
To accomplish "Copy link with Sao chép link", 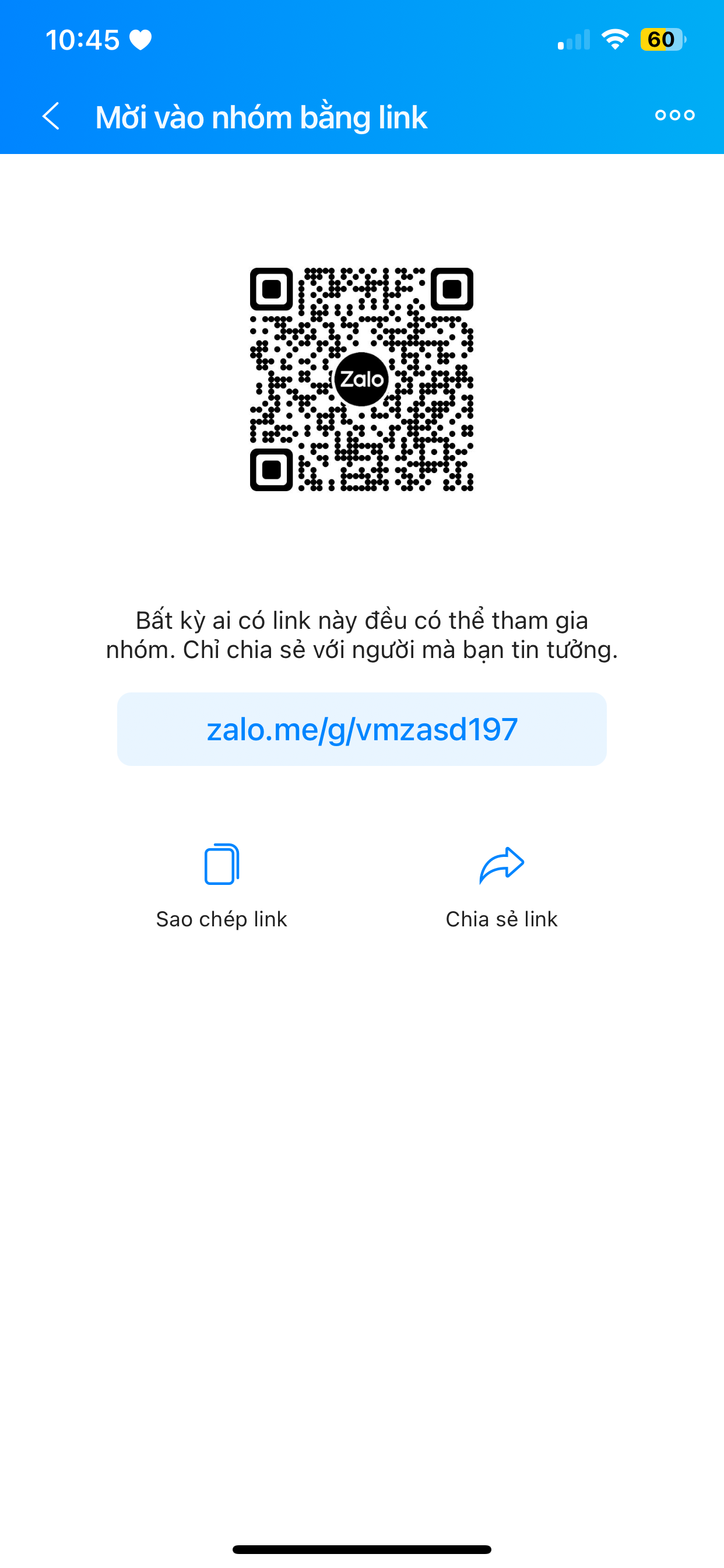I will click(222, 886).
